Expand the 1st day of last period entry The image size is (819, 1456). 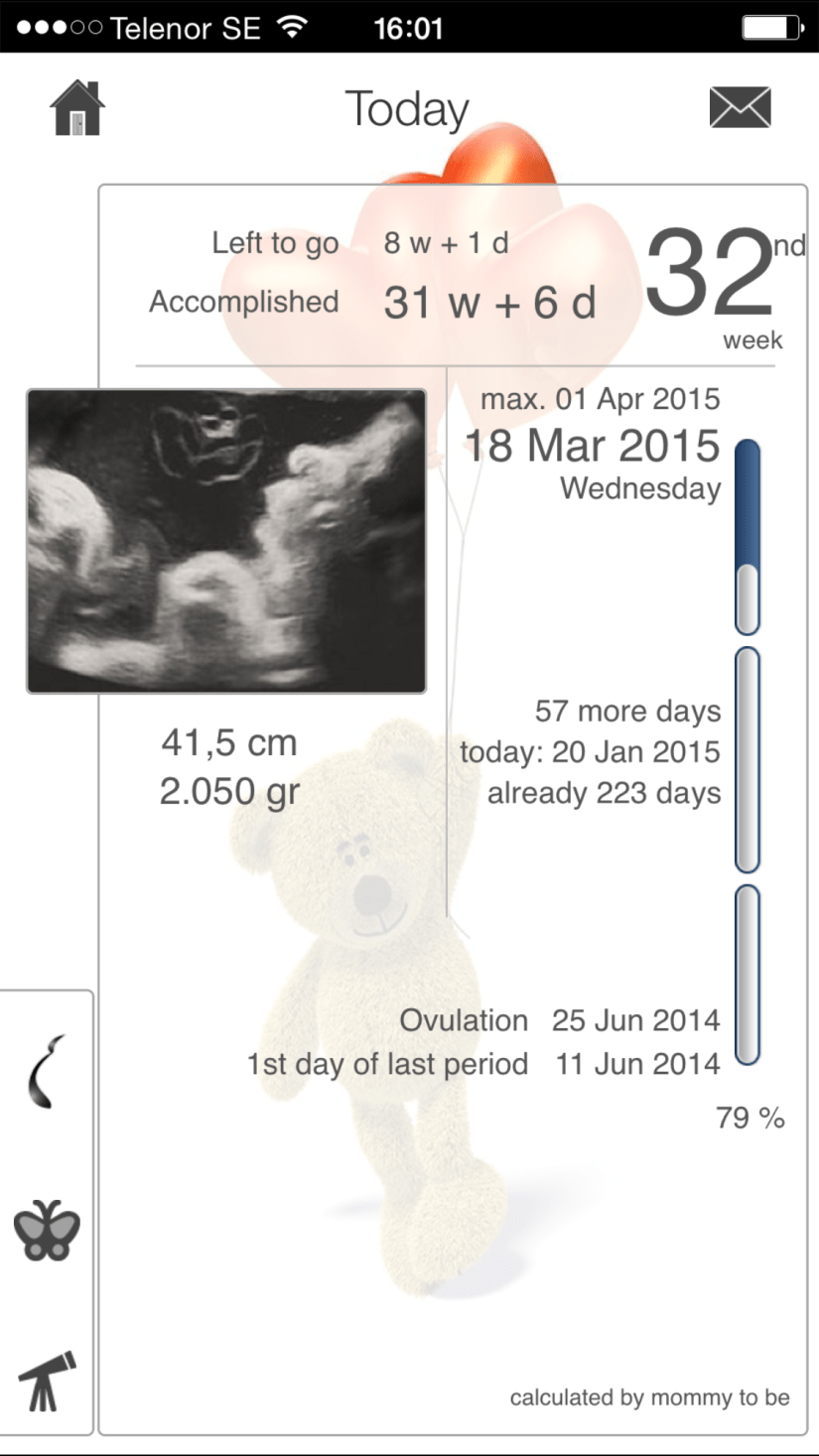point(481,1063)
